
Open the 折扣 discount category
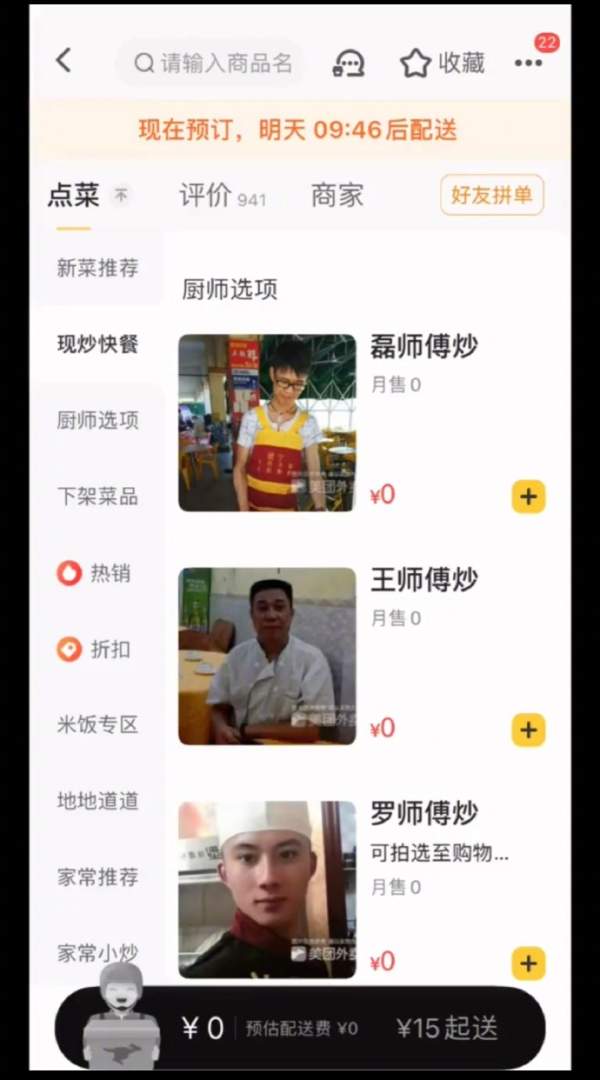tap(97, 649)
